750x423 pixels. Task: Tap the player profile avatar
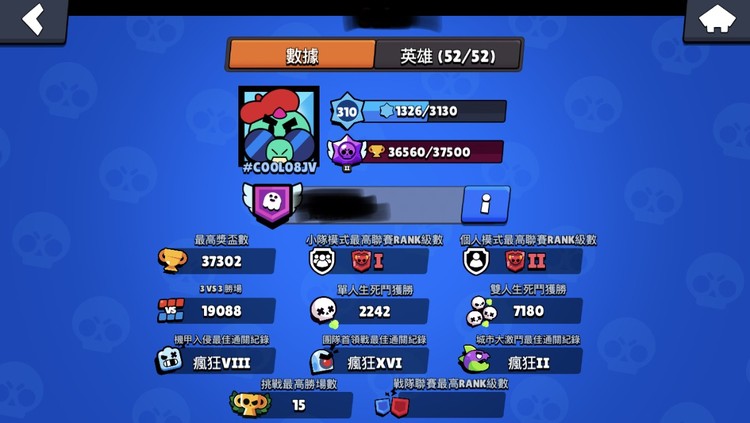(278, 128)
